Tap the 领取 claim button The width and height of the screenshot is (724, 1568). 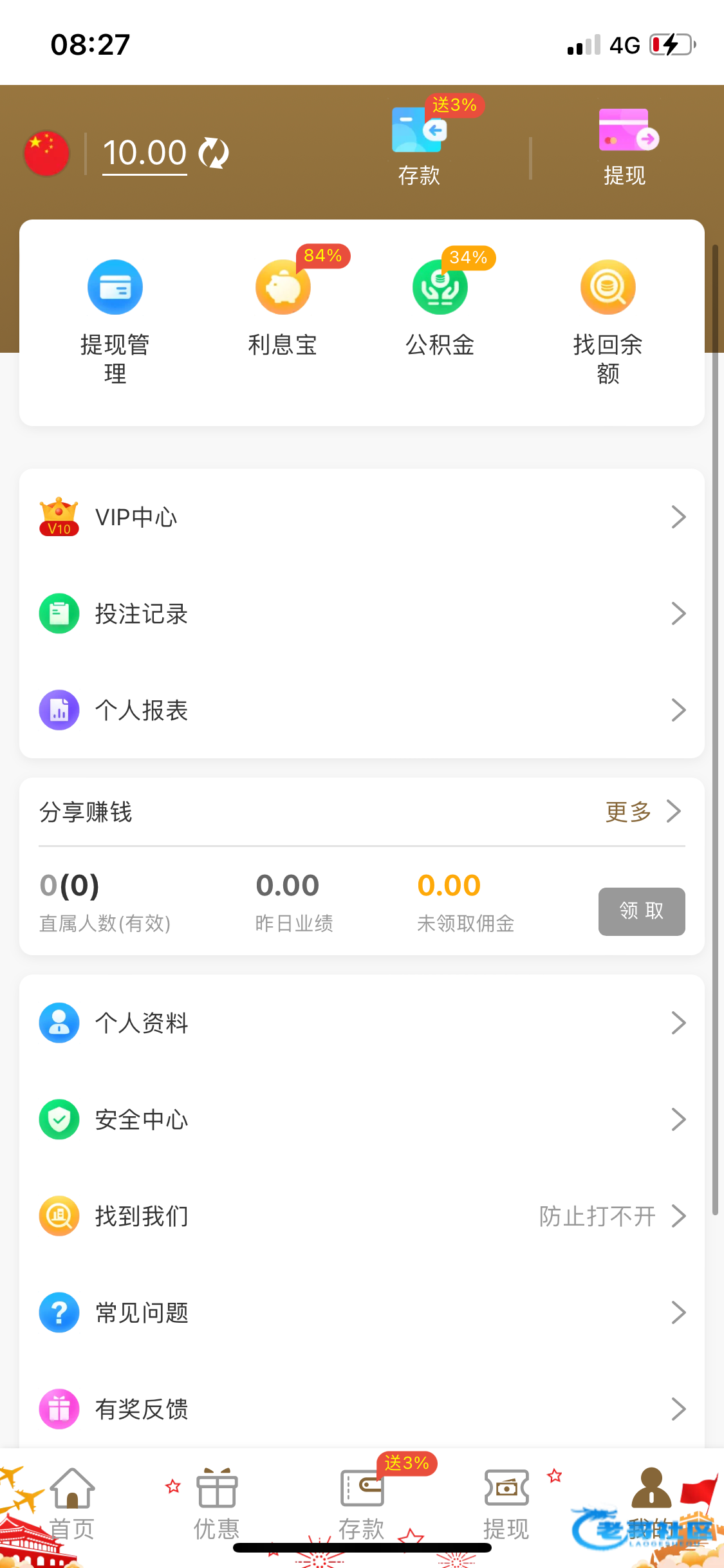click(641, 911)
